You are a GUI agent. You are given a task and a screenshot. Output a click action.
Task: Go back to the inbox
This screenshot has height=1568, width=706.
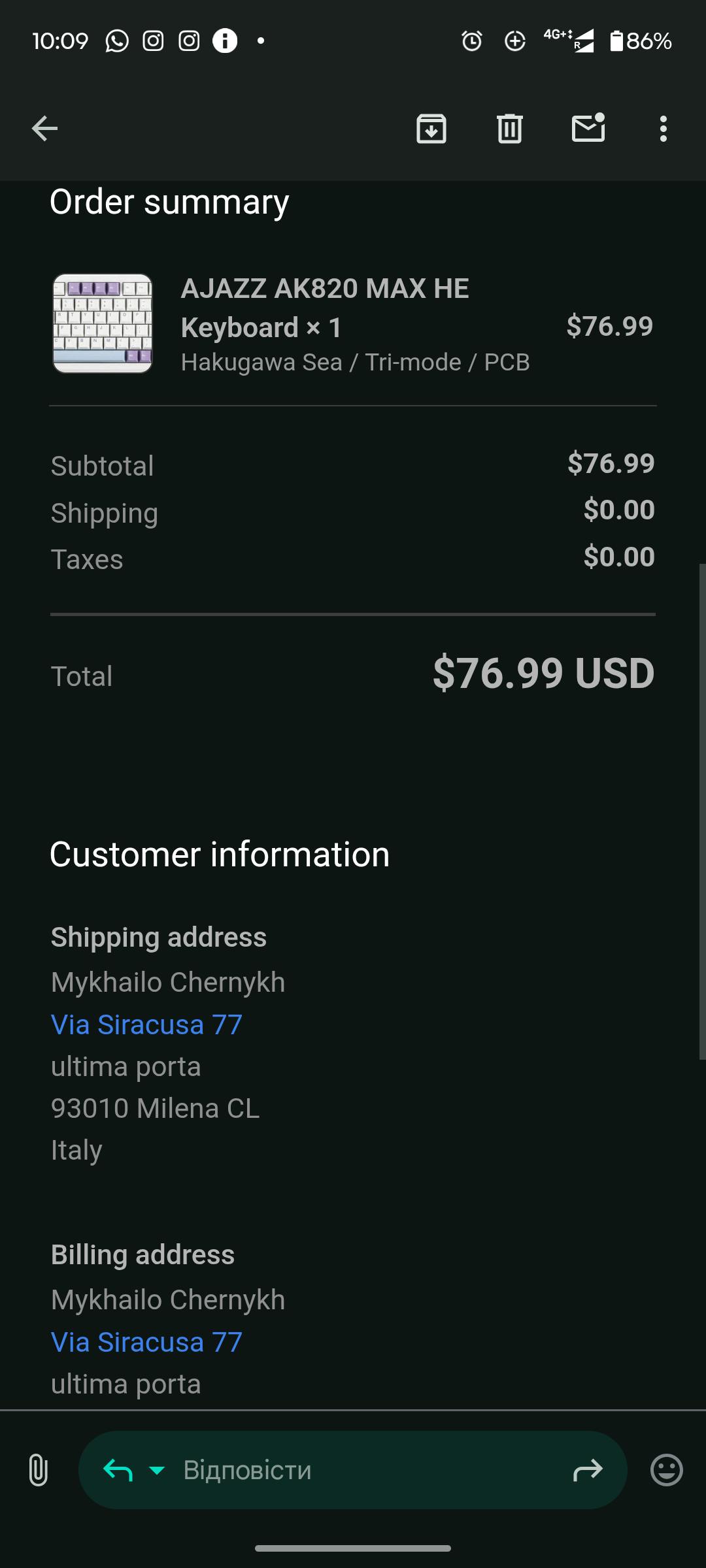point(44,129)
